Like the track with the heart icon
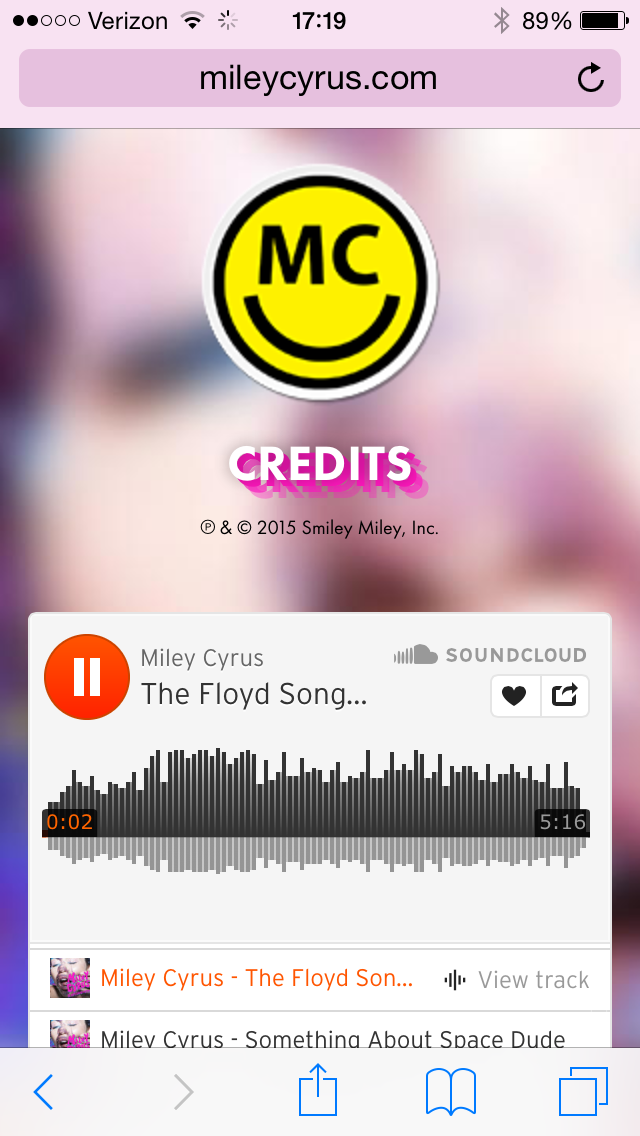This screenshot has height=1136, width=640. tap(515, 696)
